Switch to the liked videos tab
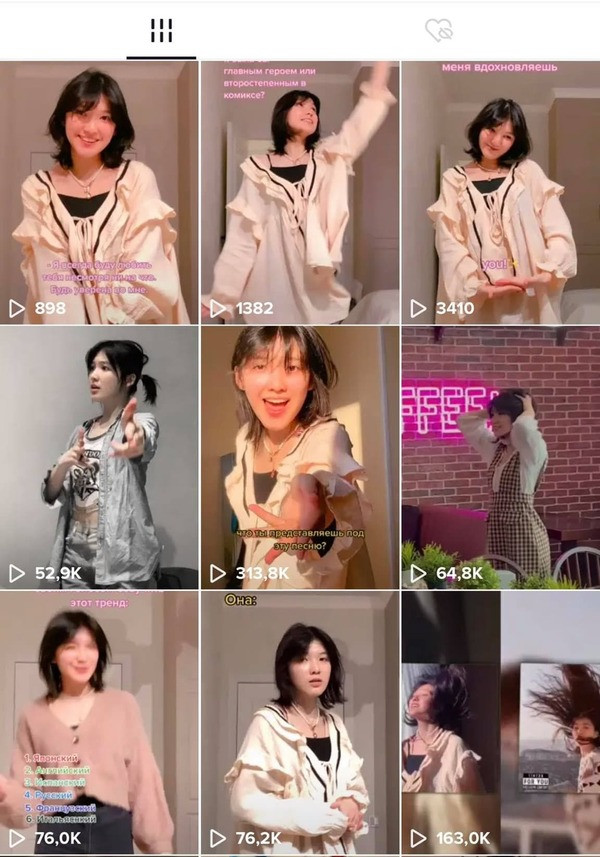This screenshot has width=600, height=857. point(438,31)
